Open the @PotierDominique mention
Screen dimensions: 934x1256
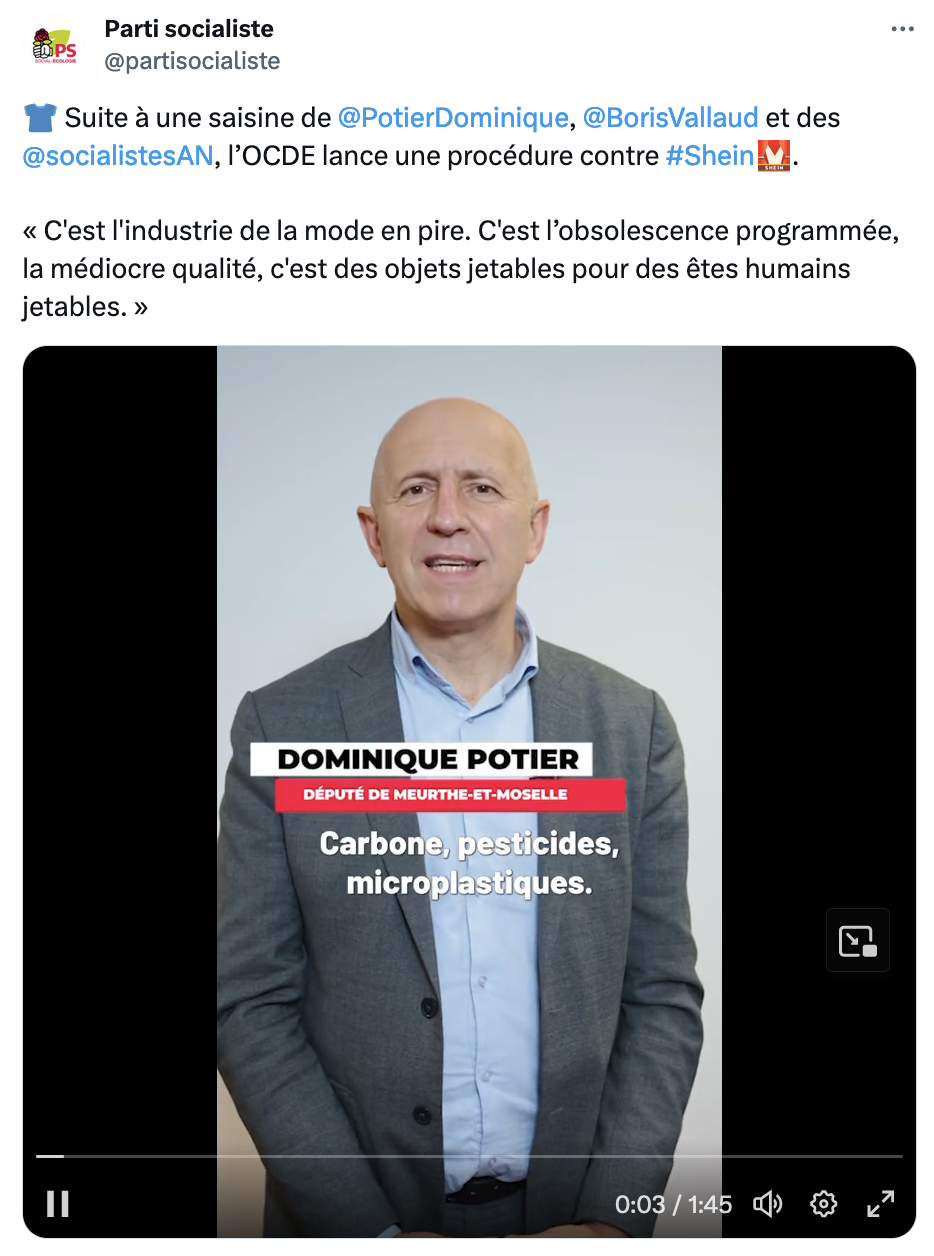coord(453,118)
